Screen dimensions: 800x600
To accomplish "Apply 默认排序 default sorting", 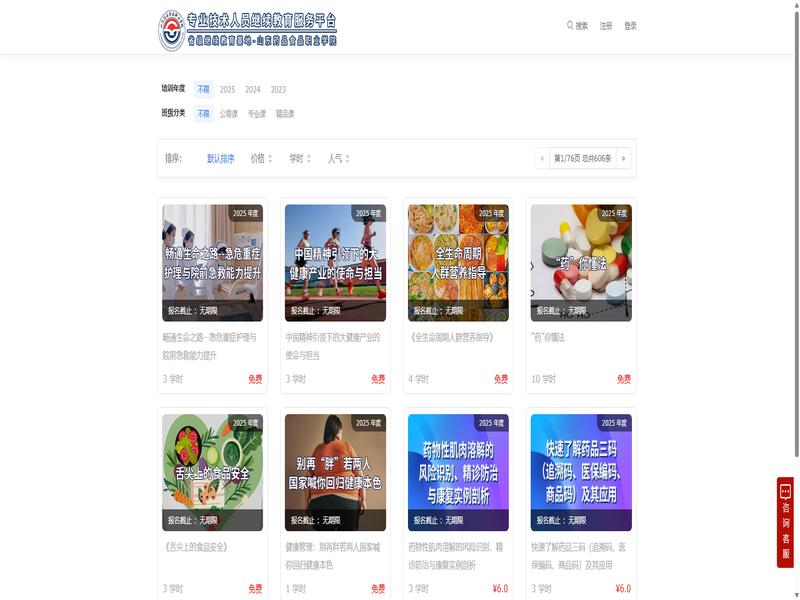I will [x=221, y=158].
